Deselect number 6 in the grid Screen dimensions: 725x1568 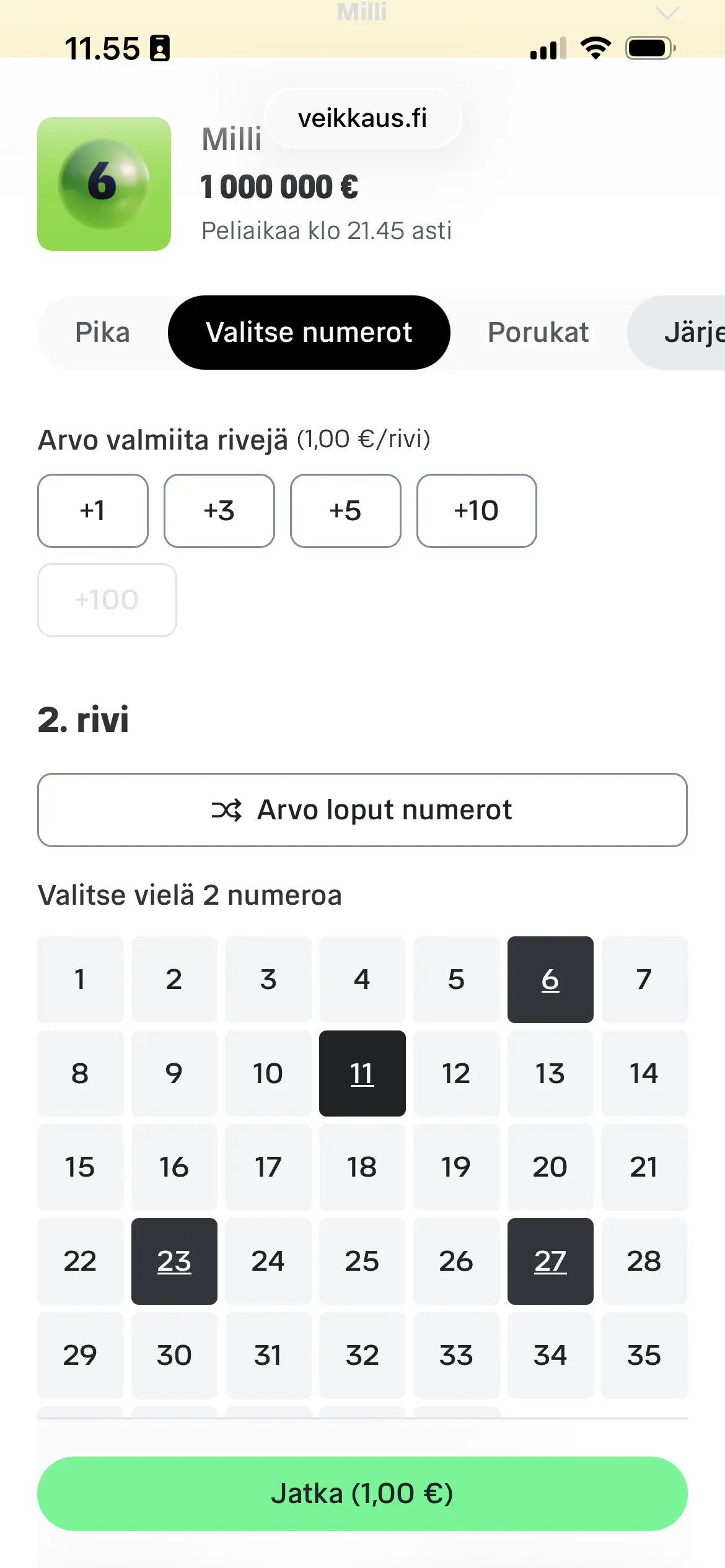click(550, 980)
